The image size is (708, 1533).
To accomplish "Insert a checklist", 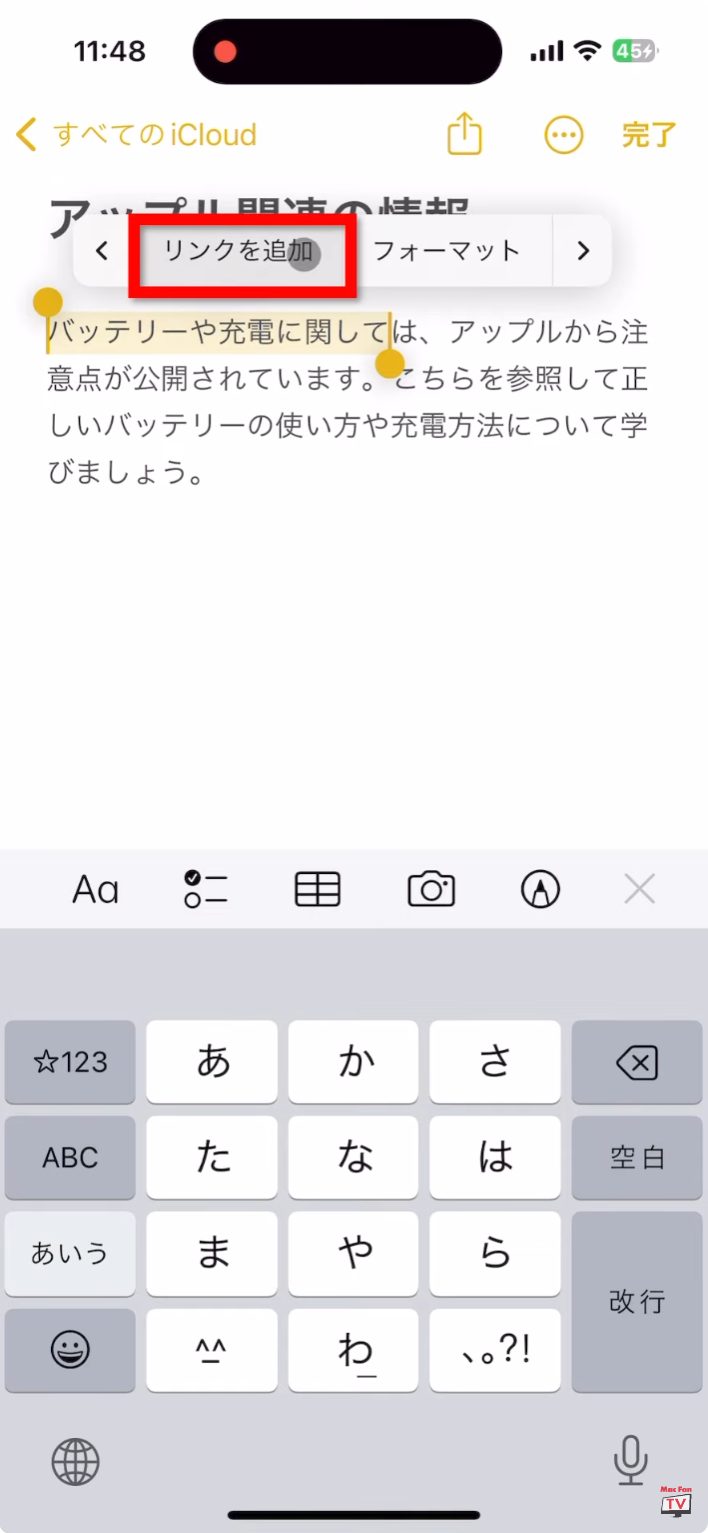I will pos(206,889).
